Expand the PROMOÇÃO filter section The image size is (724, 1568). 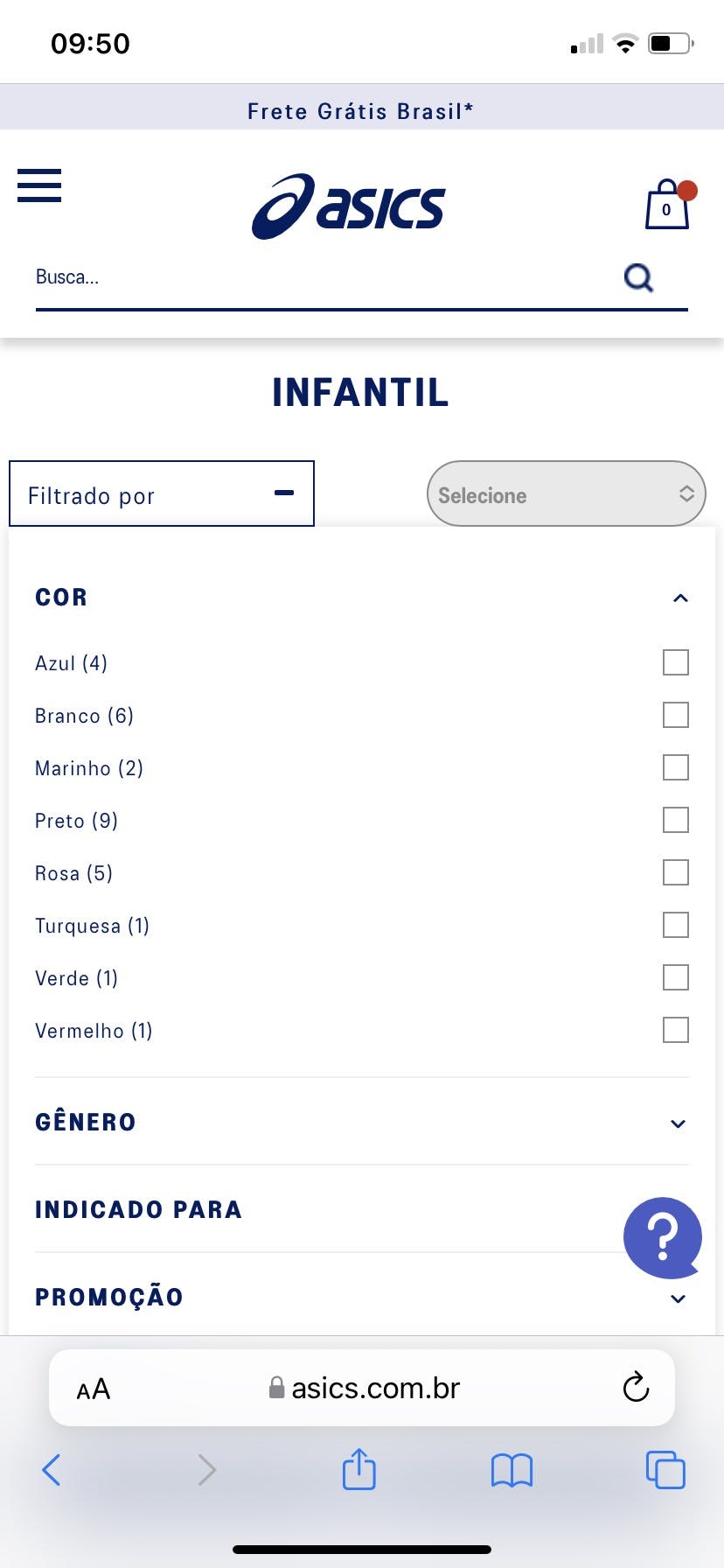tap(677, 1298)
